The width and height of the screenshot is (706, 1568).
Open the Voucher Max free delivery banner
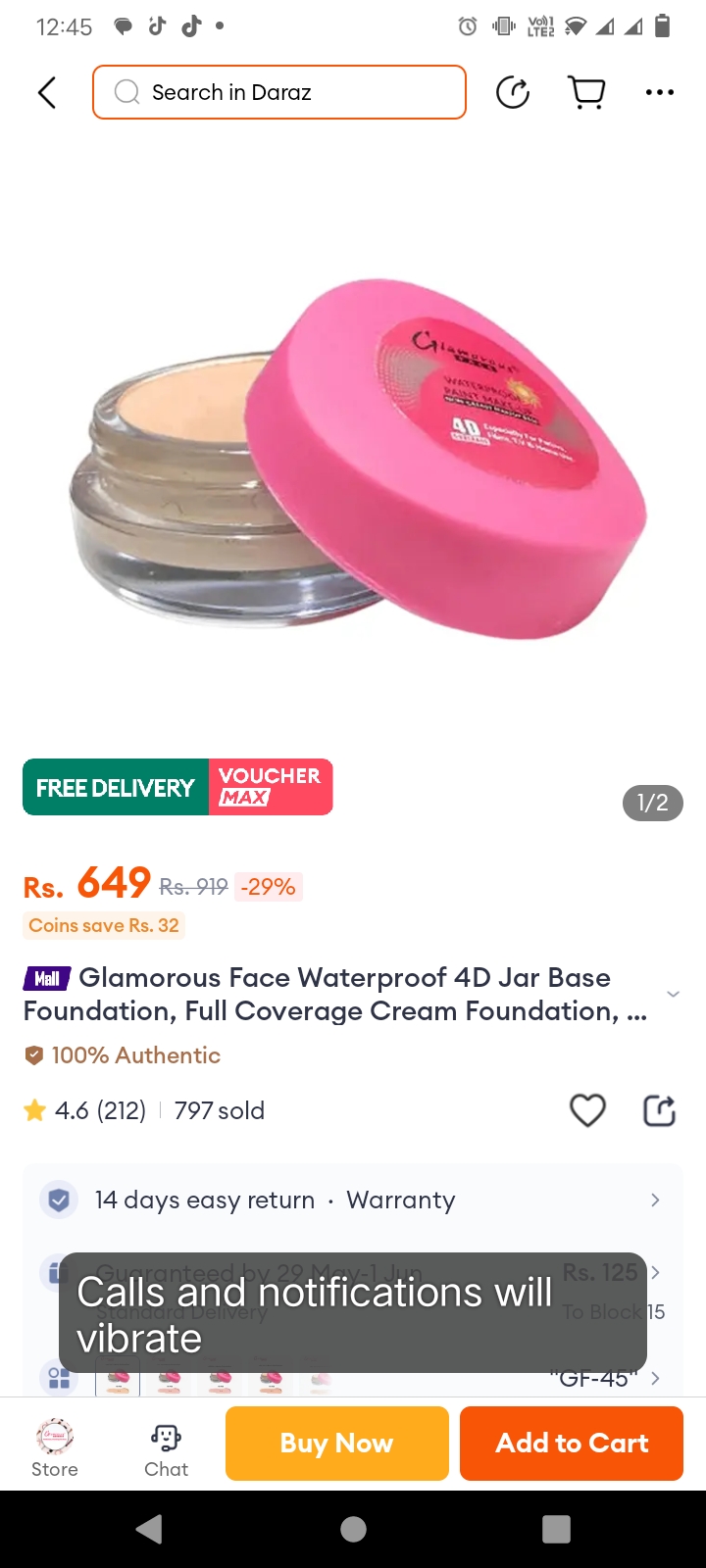coord(177,787)
